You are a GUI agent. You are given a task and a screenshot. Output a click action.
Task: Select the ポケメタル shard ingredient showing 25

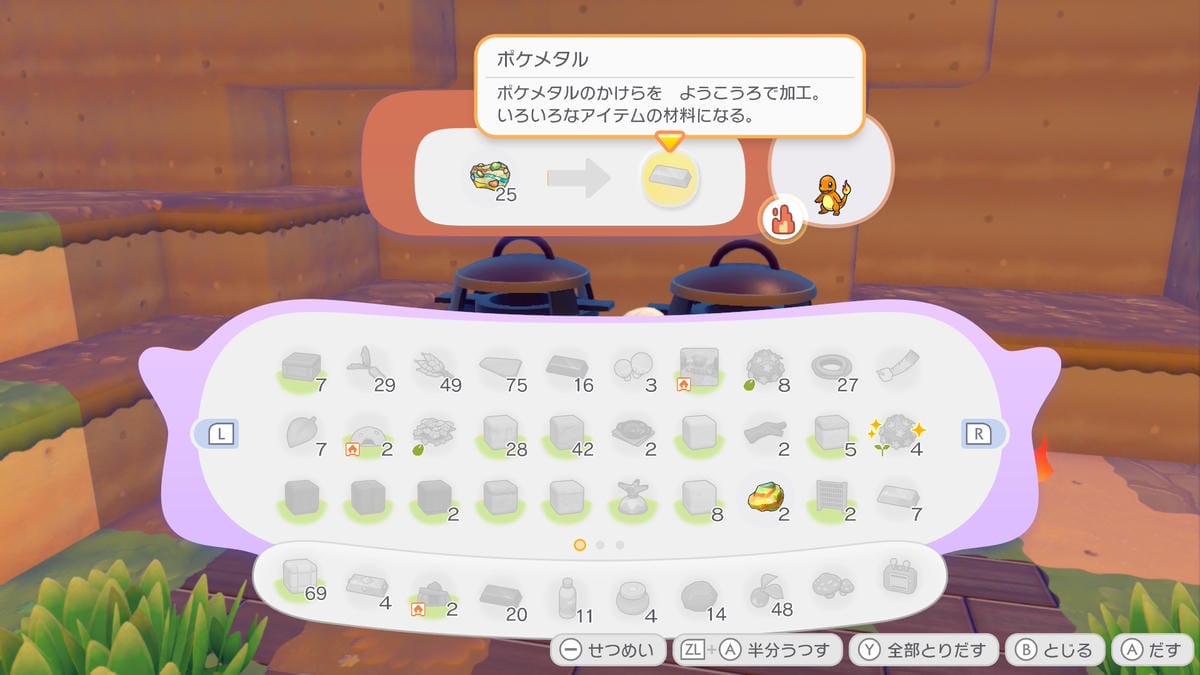pos(490,177)
